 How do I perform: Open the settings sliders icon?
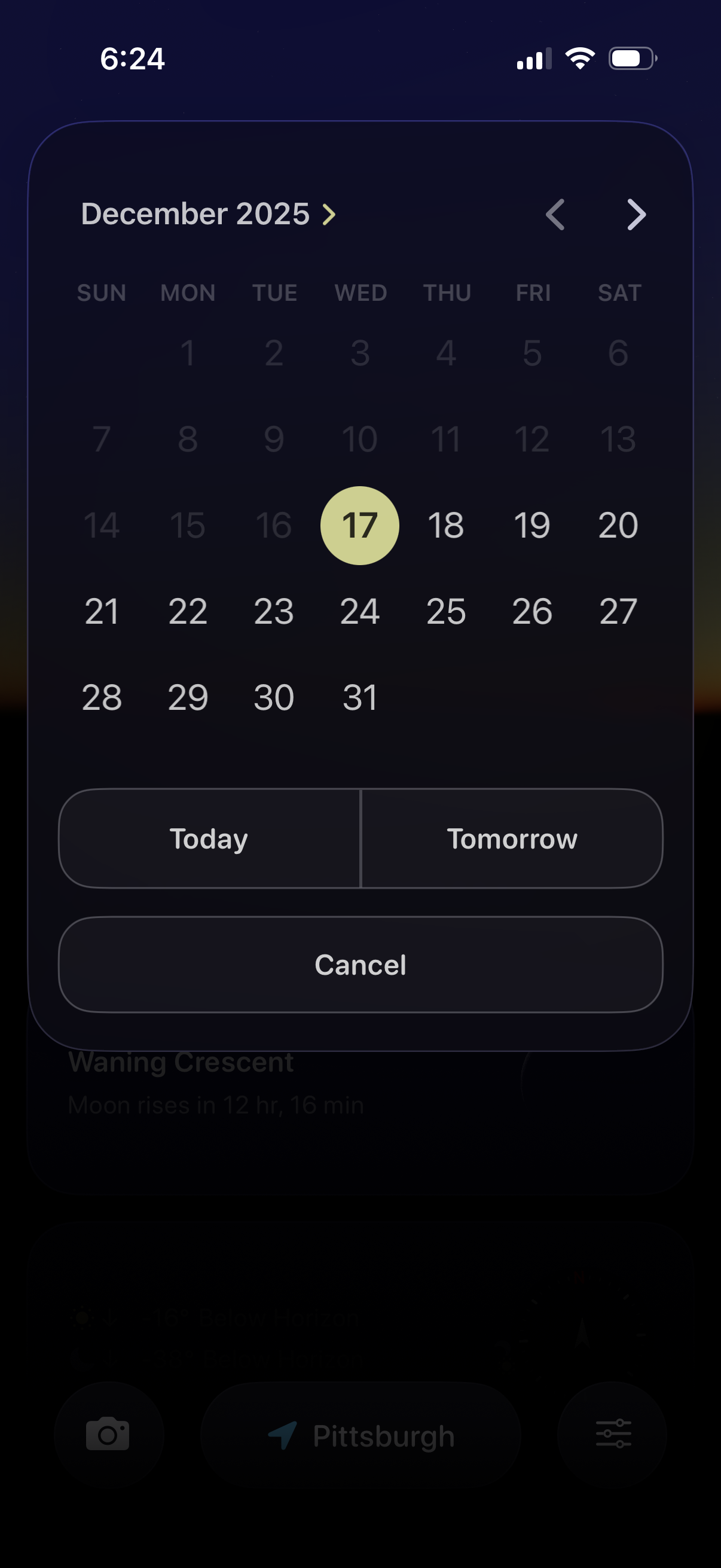click(615, 1435)
